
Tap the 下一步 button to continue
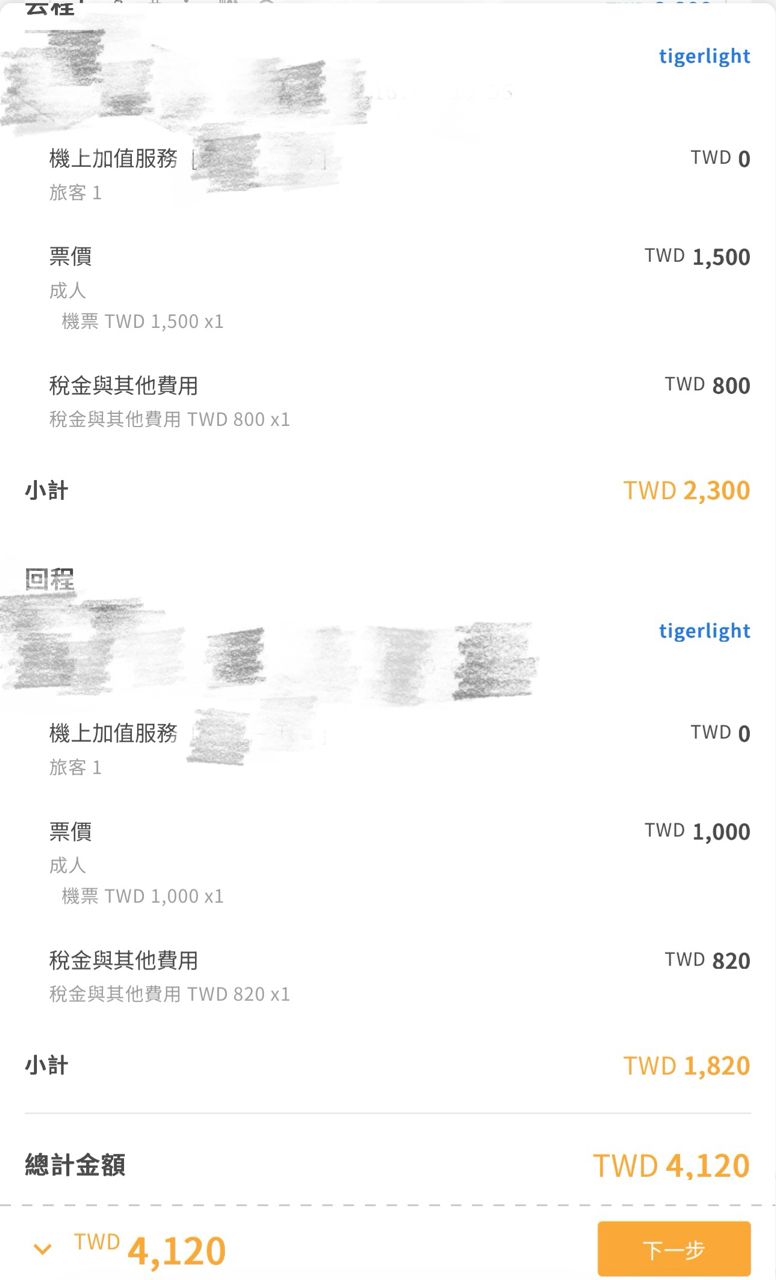674,1249
